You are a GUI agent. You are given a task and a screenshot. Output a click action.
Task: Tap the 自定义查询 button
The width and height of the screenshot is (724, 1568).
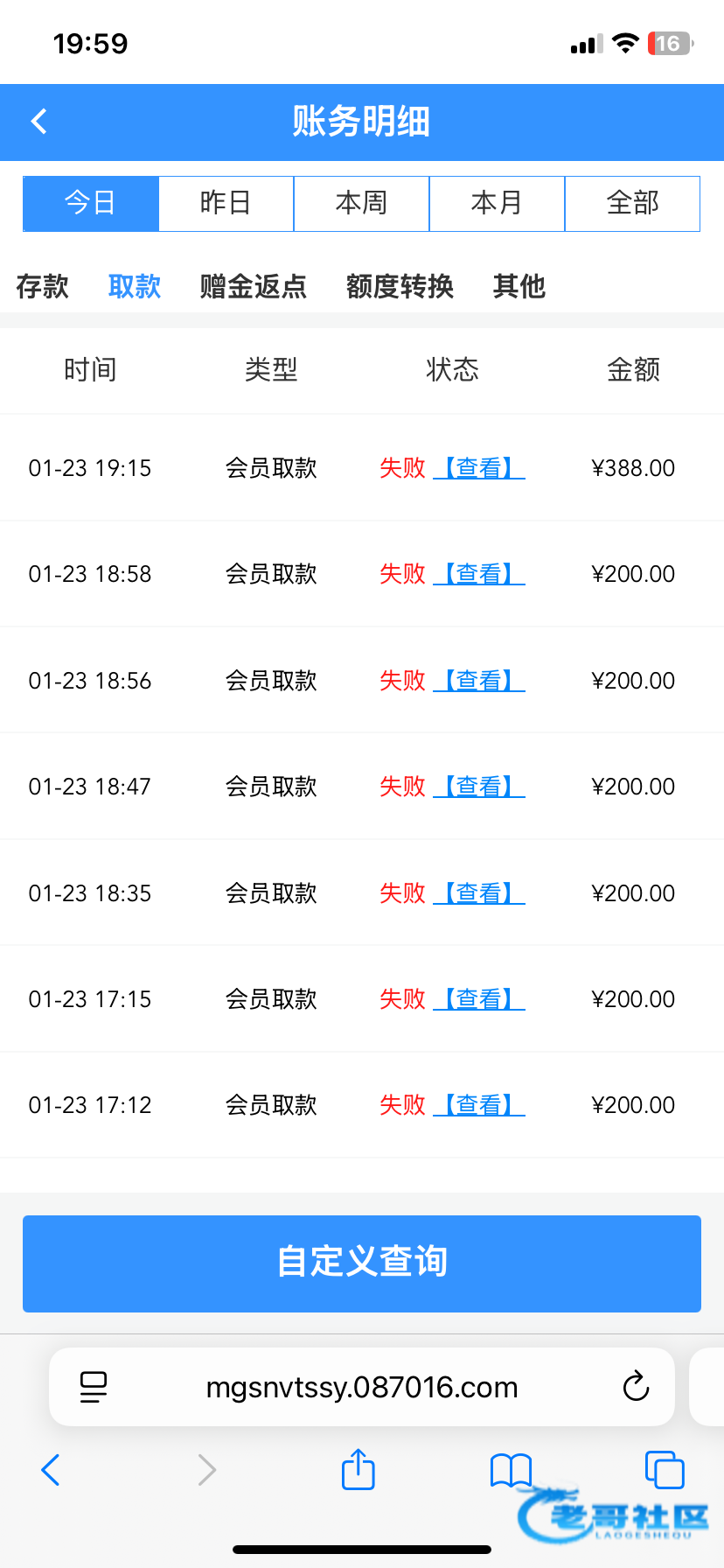tap(362, 1263)
